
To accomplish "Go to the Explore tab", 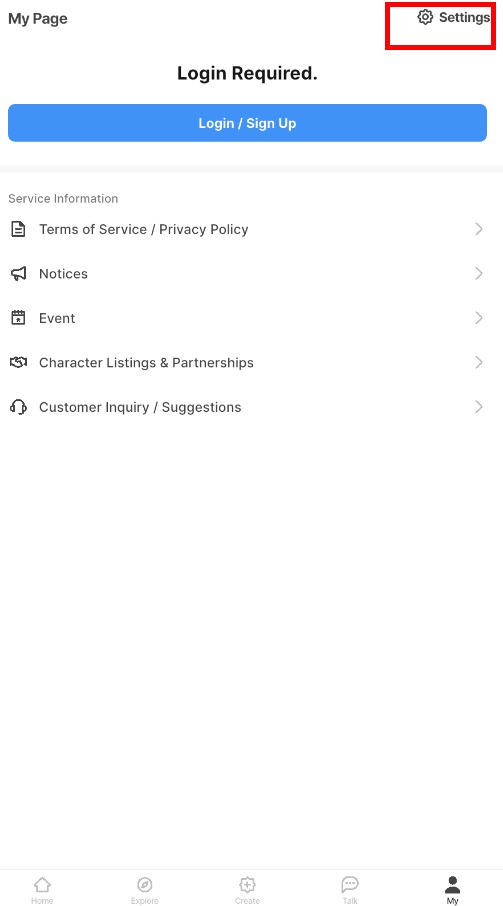I will [144, 889].
